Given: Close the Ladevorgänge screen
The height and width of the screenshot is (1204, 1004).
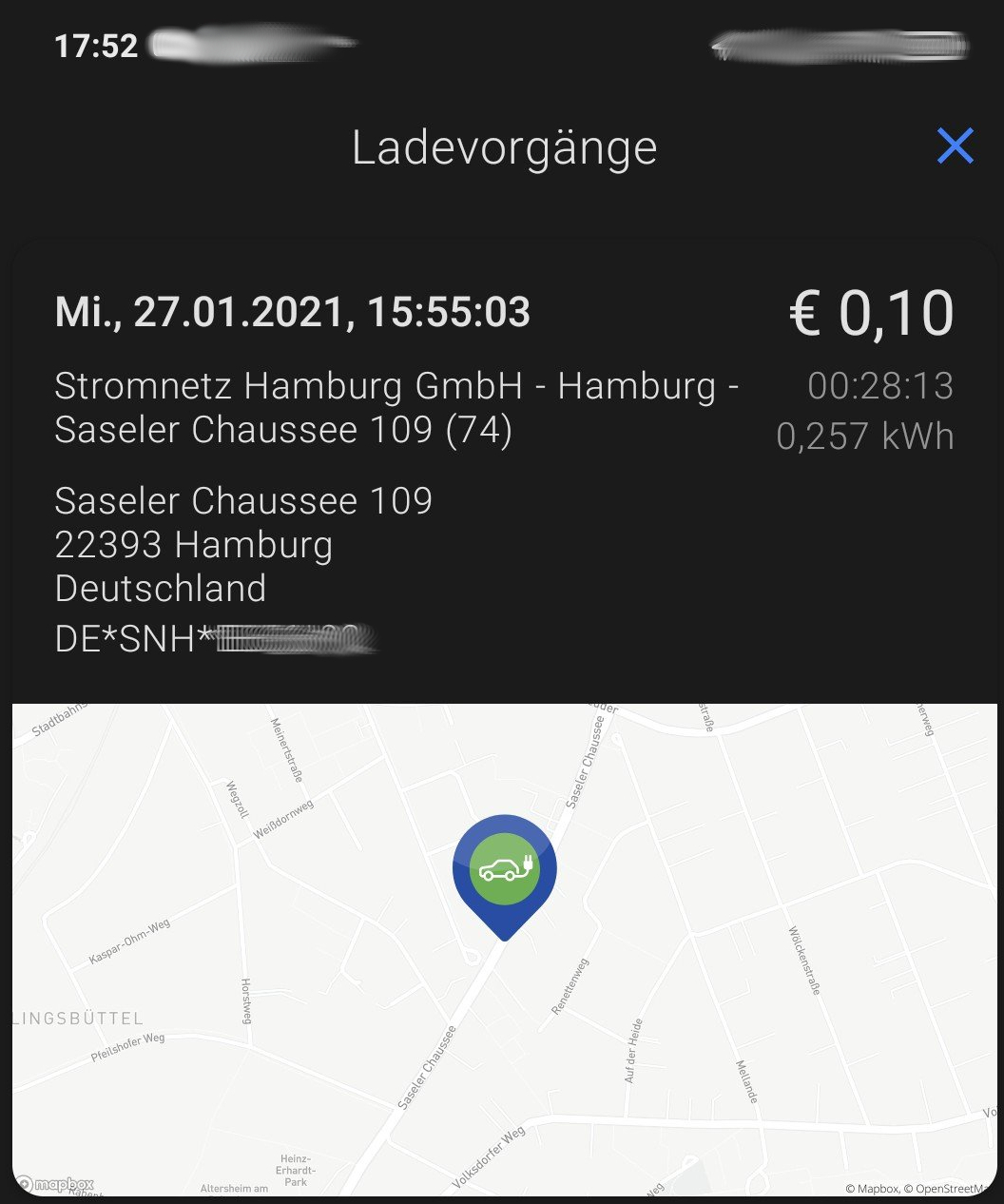Looking at the screenshot, I should 955,146.
